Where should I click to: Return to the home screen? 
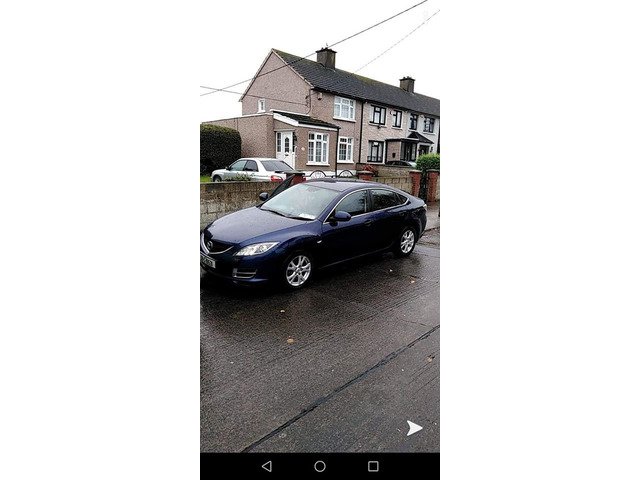click(x=320, y=466)
